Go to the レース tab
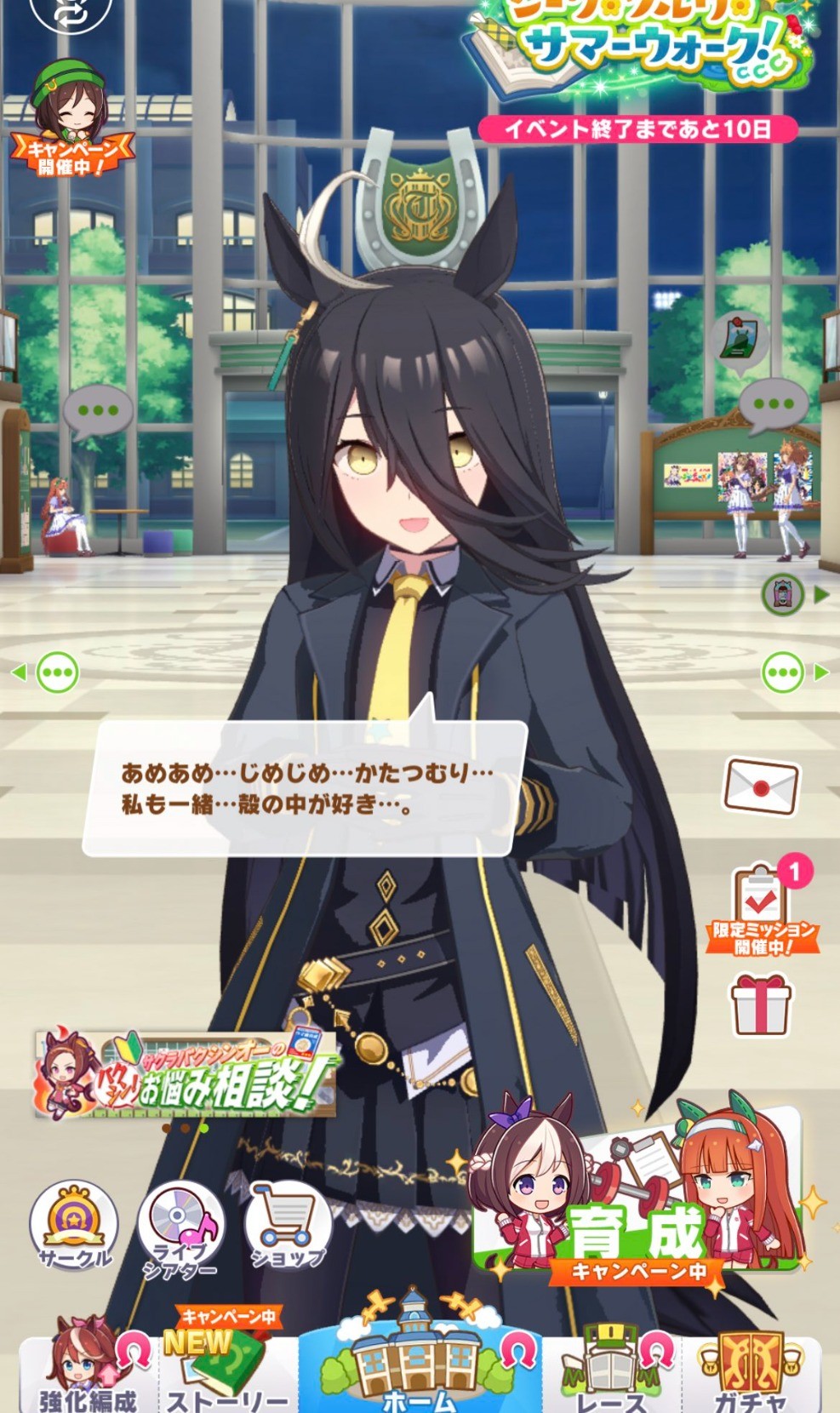The image size is (840, 1413). pos(610,1369)
